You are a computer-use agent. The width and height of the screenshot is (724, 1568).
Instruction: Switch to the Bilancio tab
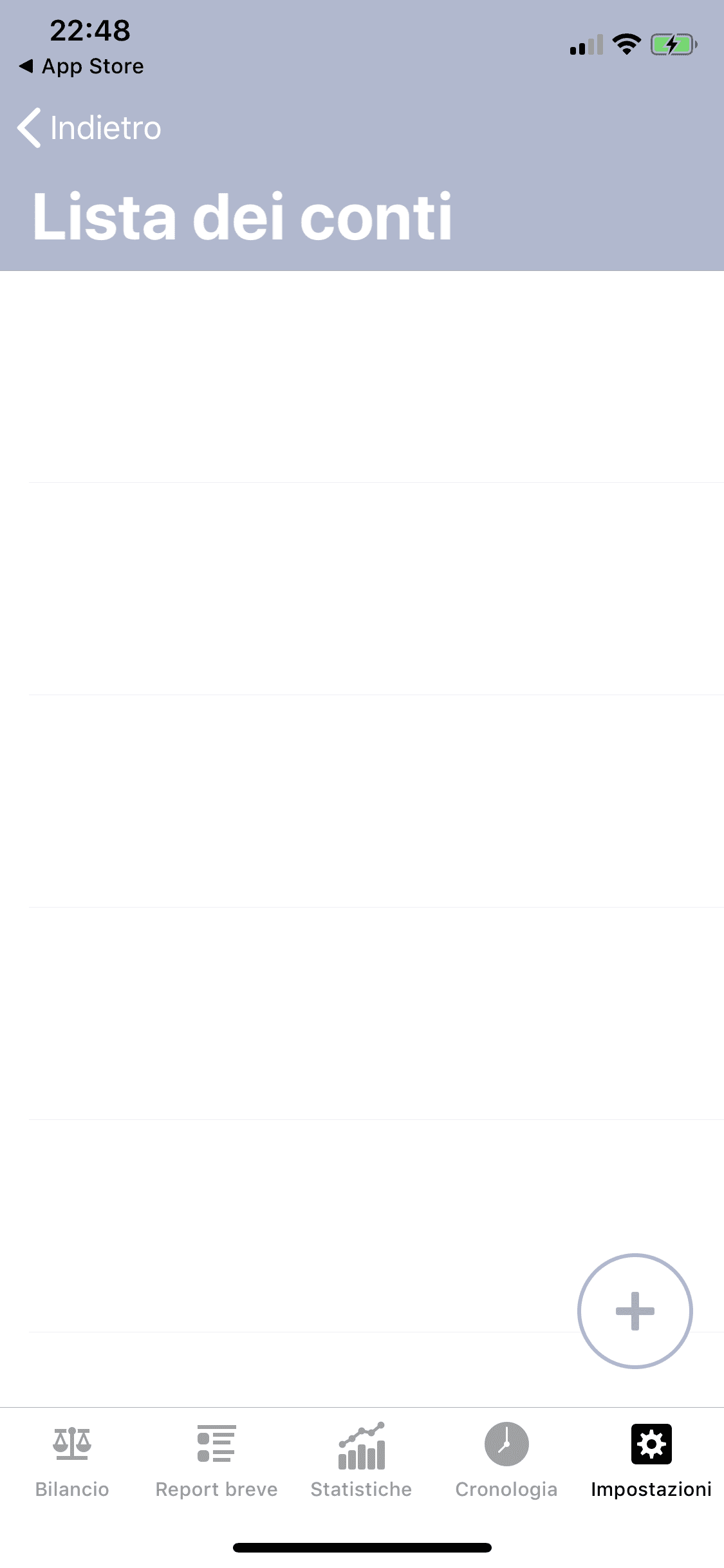tap(72, 1461)
